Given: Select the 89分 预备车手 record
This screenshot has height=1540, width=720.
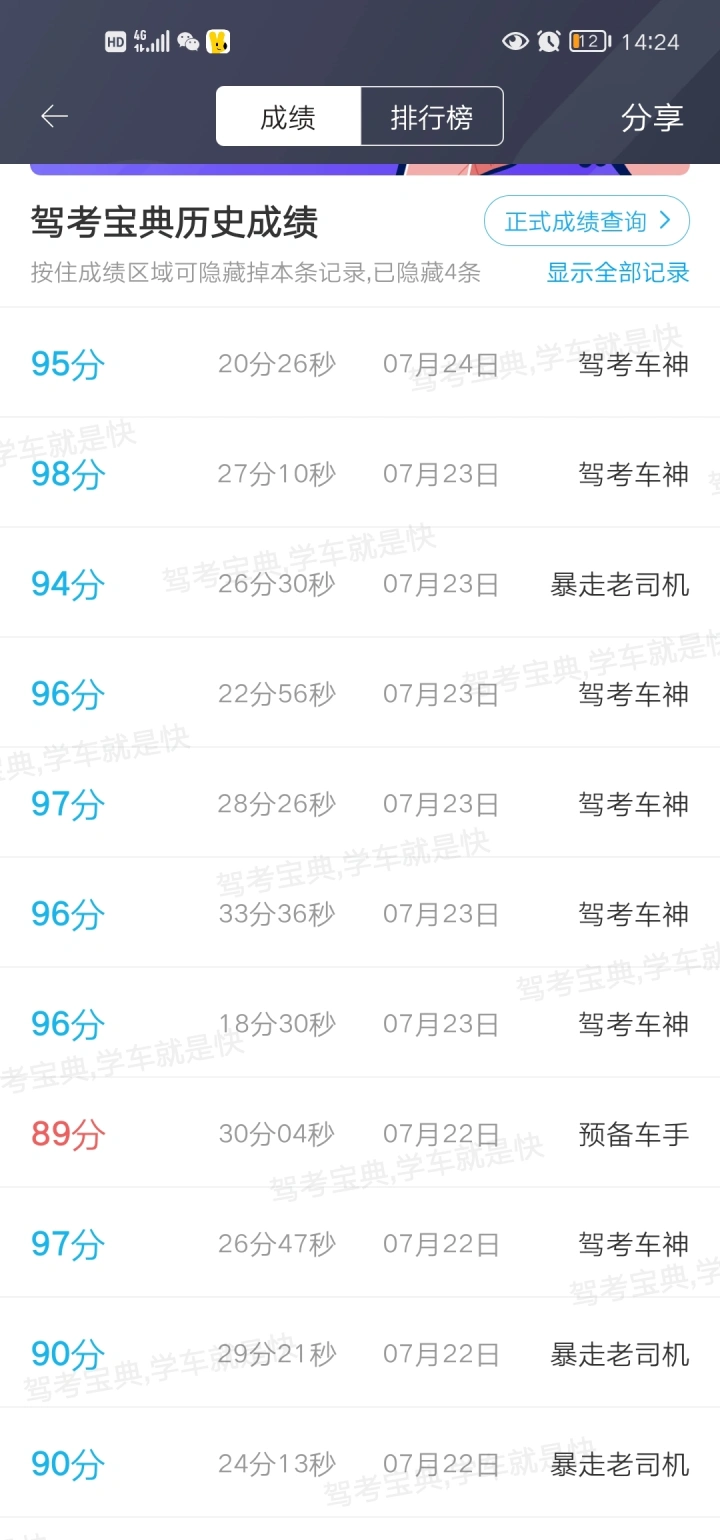Looking at the screenshot, I should (360, 1134).
